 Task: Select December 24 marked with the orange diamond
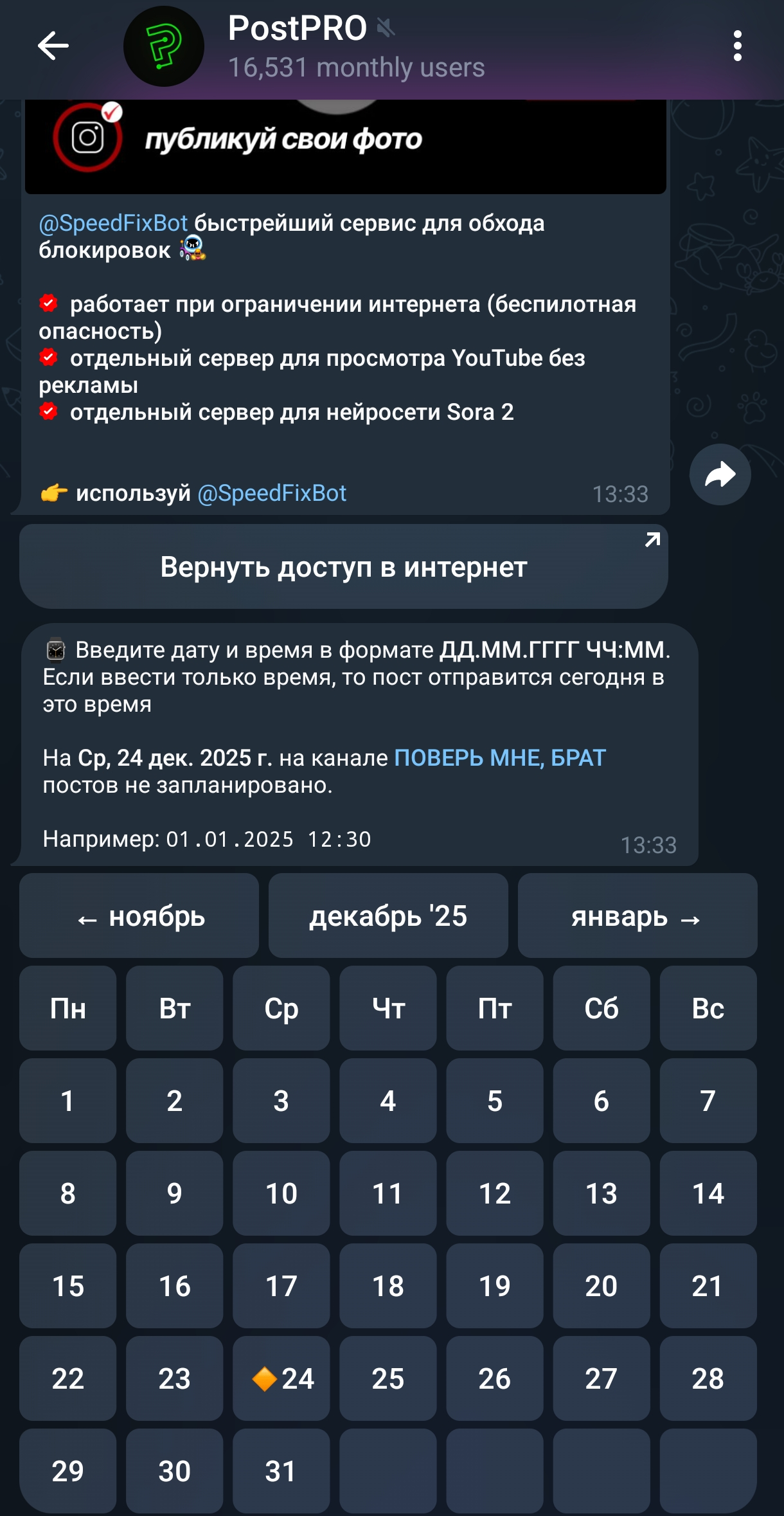(280, 1378)
